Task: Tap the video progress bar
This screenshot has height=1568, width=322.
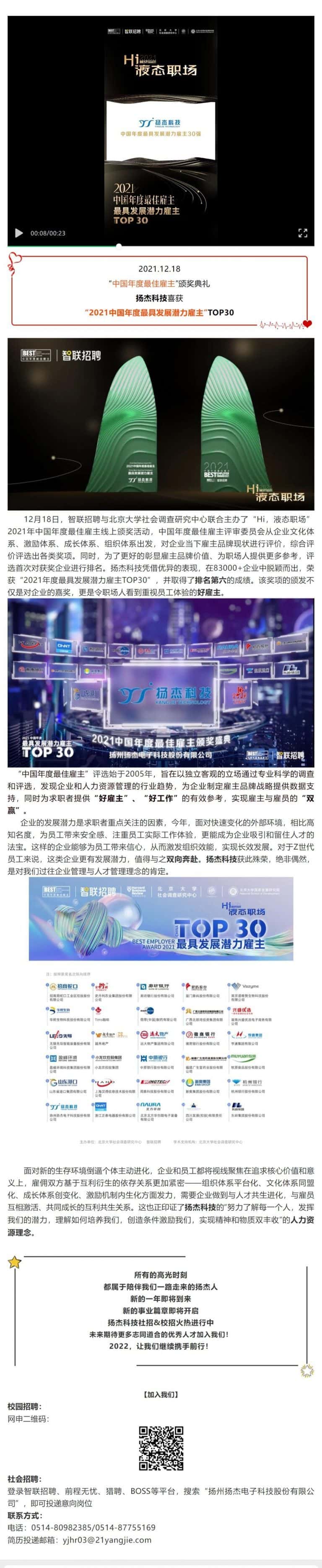Action: [x=161, y=245]
